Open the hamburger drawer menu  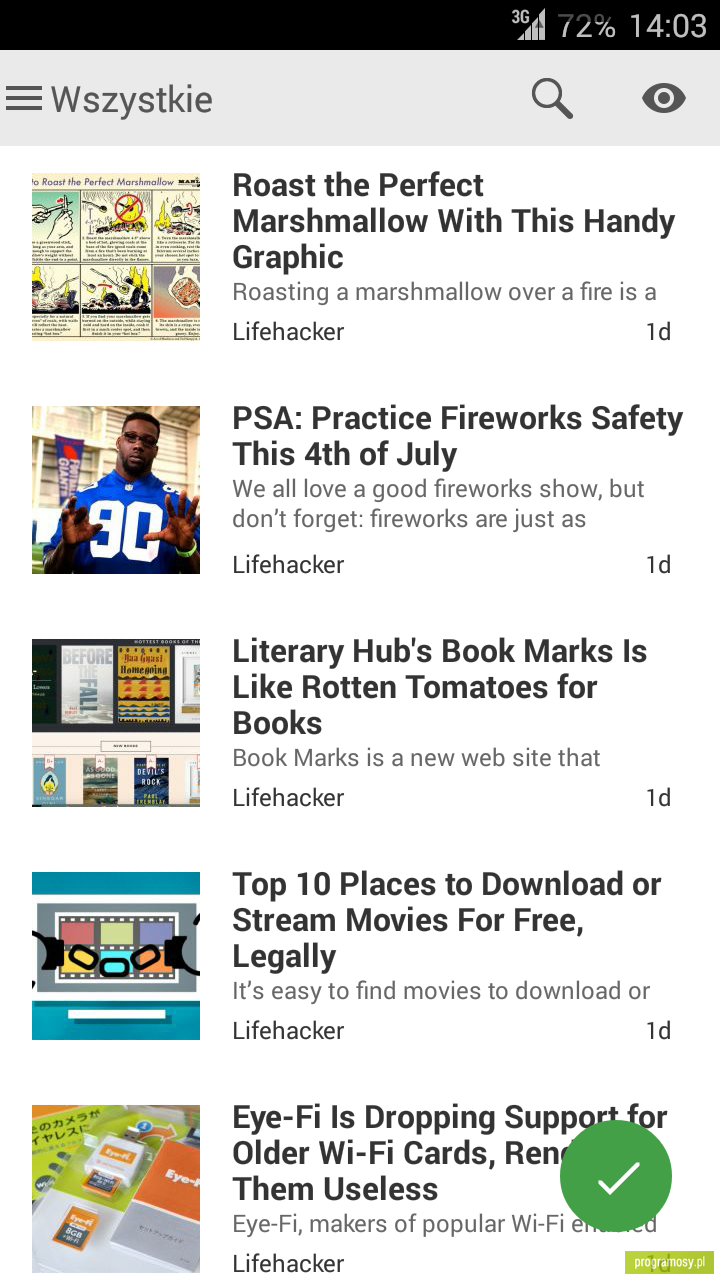pyautogui.click(x=24, y=99)
